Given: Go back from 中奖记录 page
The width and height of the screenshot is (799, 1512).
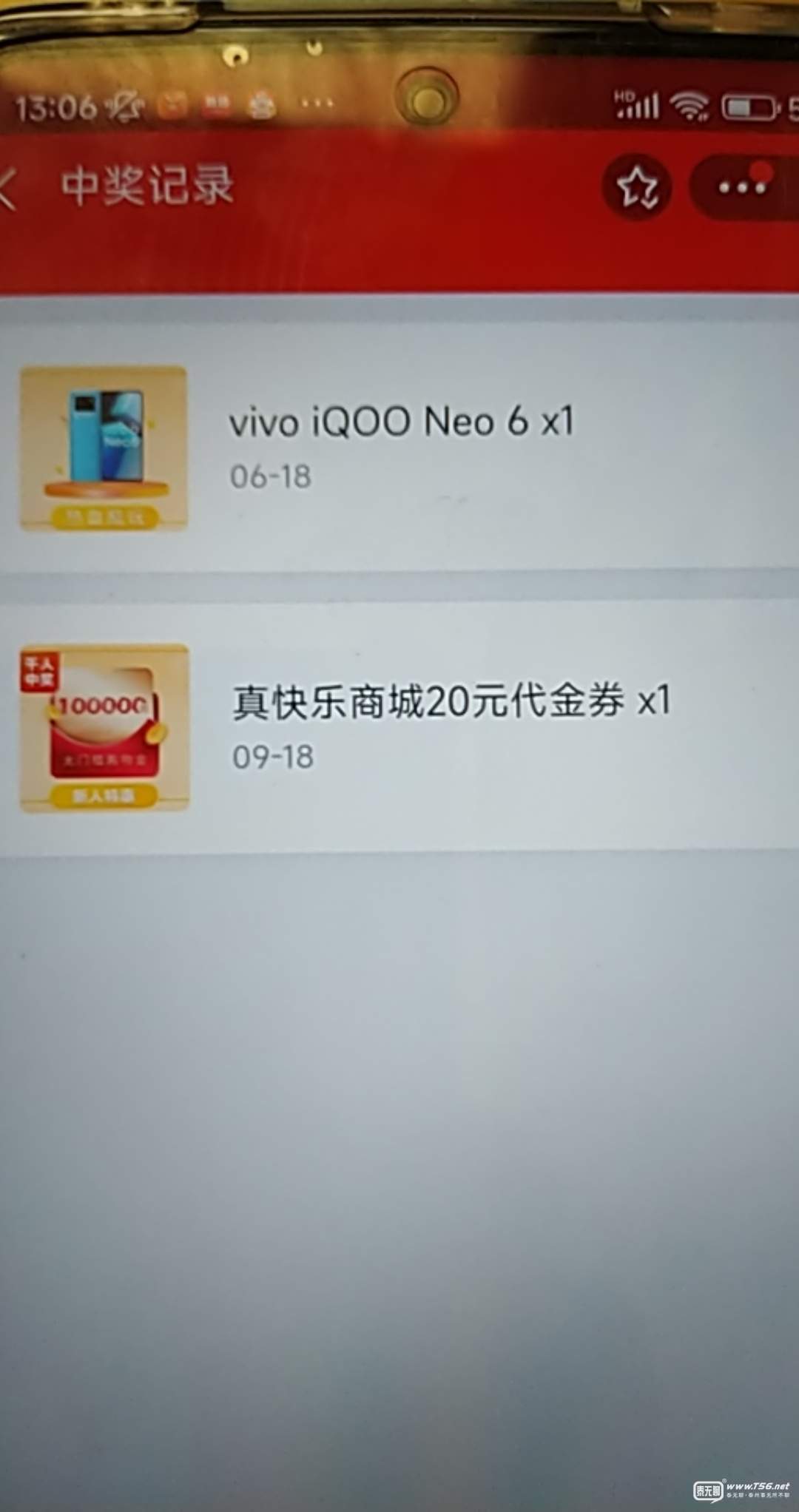Looking at the screenshot, I should (x=9, y=188).
